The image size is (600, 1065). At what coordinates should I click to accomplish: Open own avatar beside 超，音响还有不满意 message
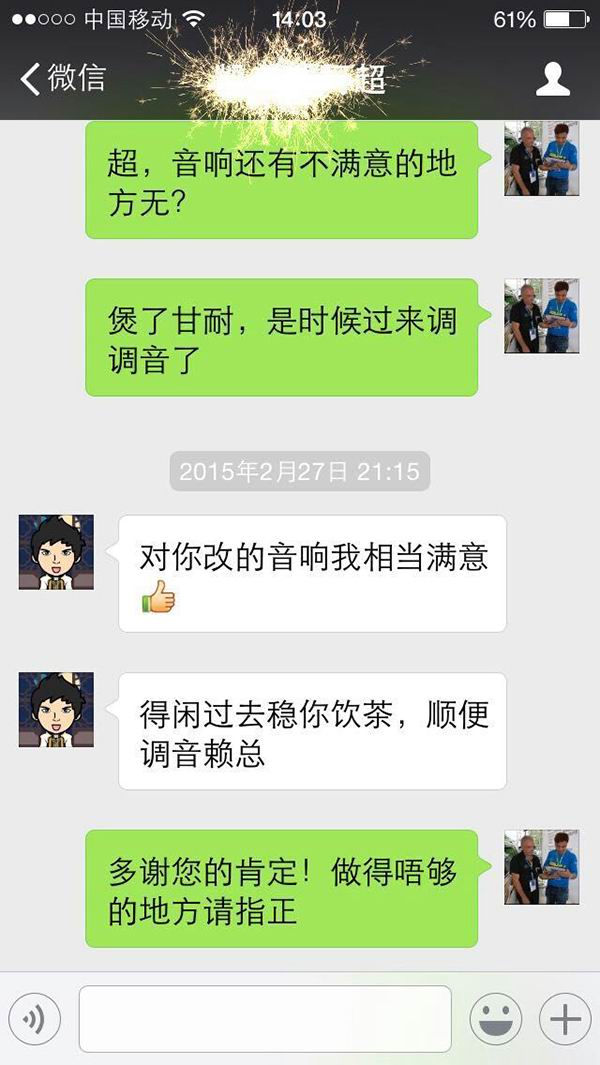(541, 158)
